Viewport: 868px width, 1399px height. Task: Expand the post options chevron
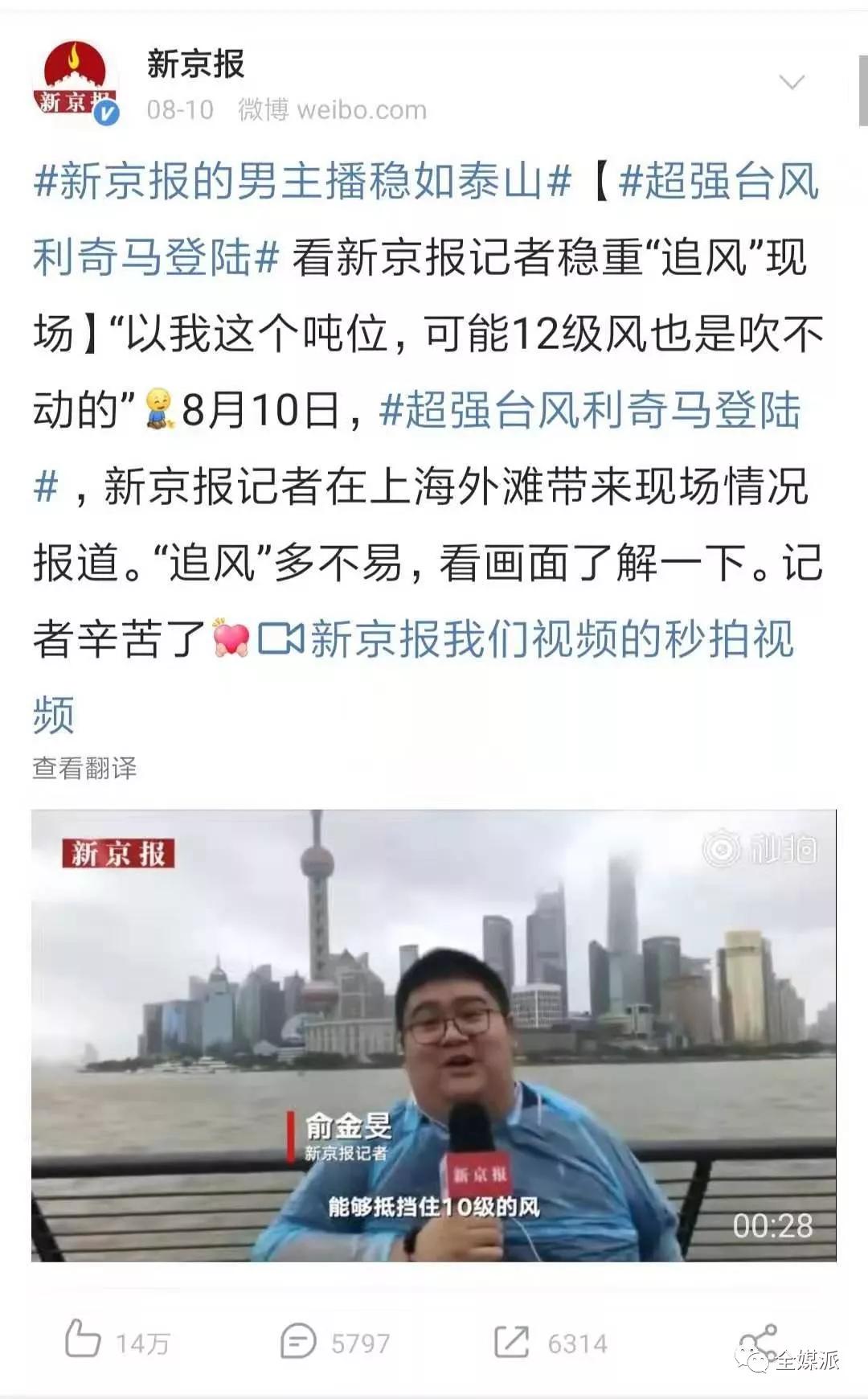pyautogui.click(x=792, y=82)
